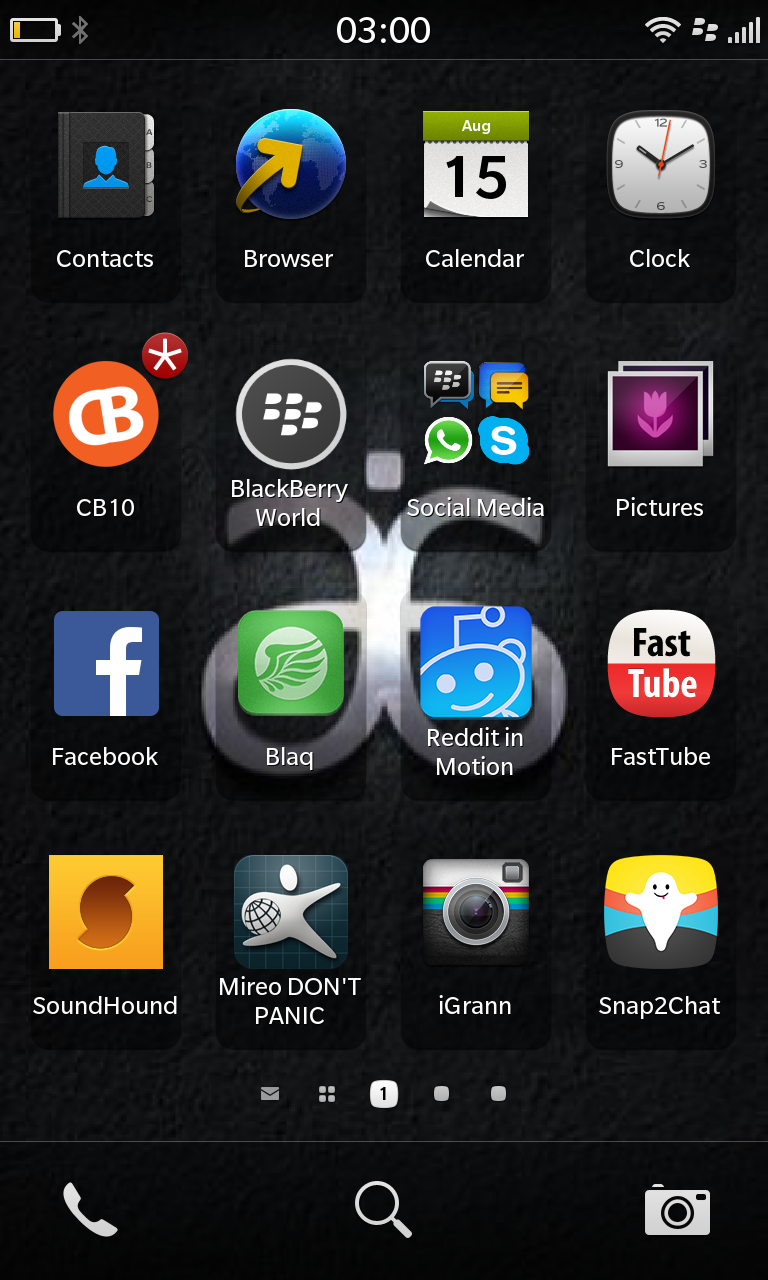Launch the camera from the bottom bar
This screenshot has width=768, height=1280.
[677, 1210]
